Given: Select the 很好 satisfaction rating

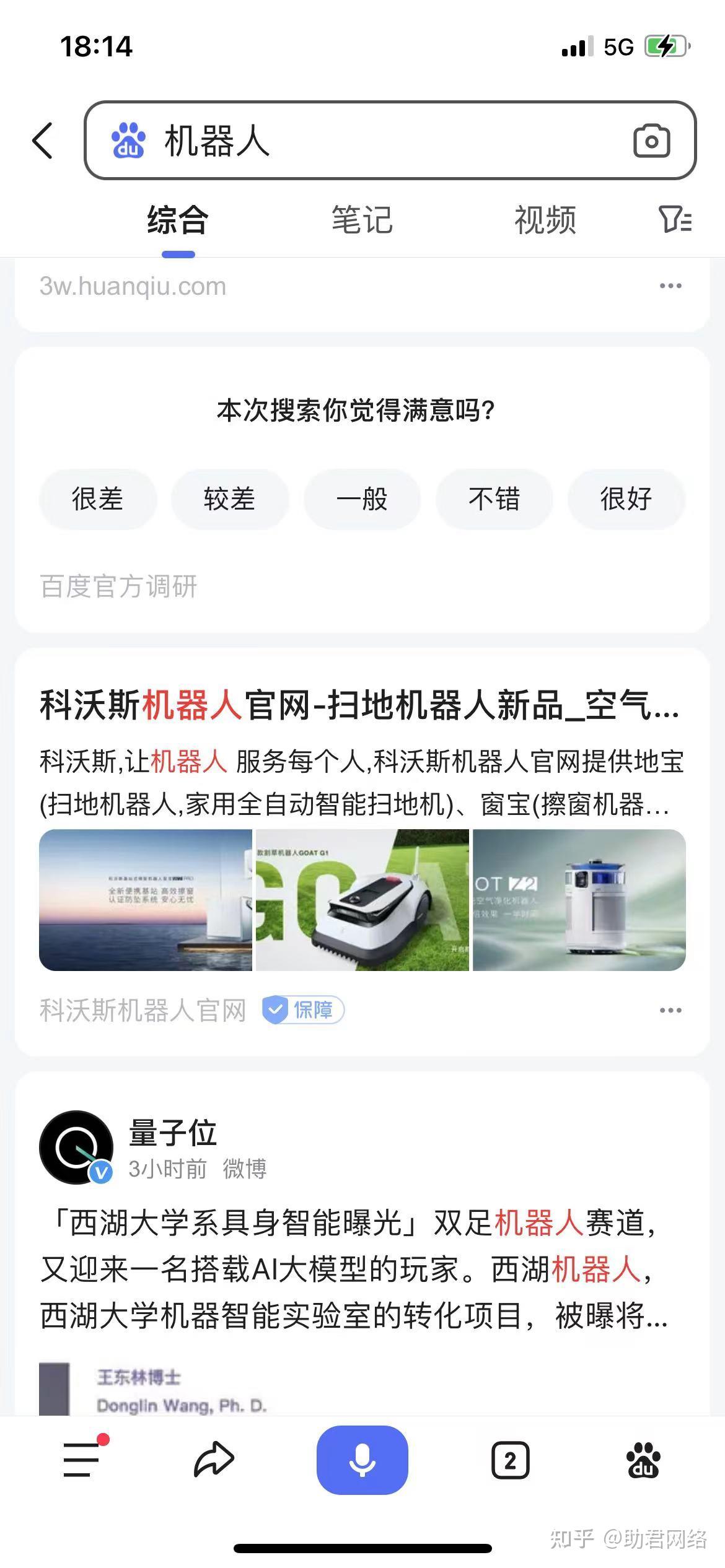Looking at the screenshot, I should coord(626,499).
